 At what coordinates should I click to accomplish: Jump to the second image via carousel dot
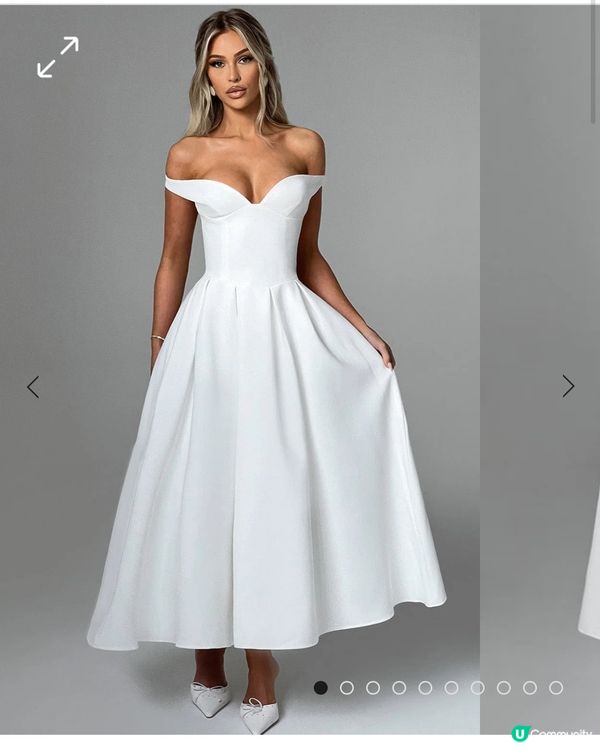pyautogui.click(x=347, y=687)
